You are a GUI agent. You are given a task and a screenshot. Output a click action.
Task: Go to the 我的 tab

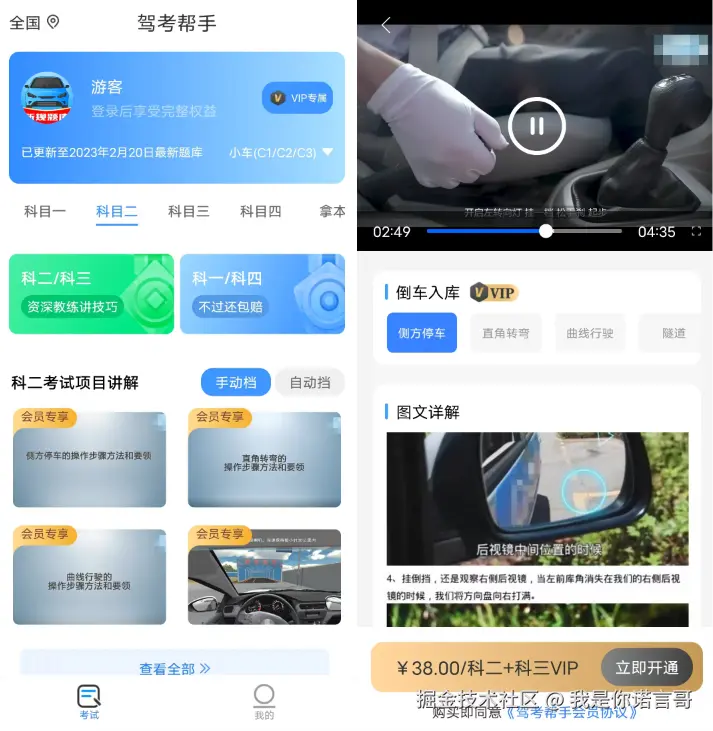tap(264, 701)
